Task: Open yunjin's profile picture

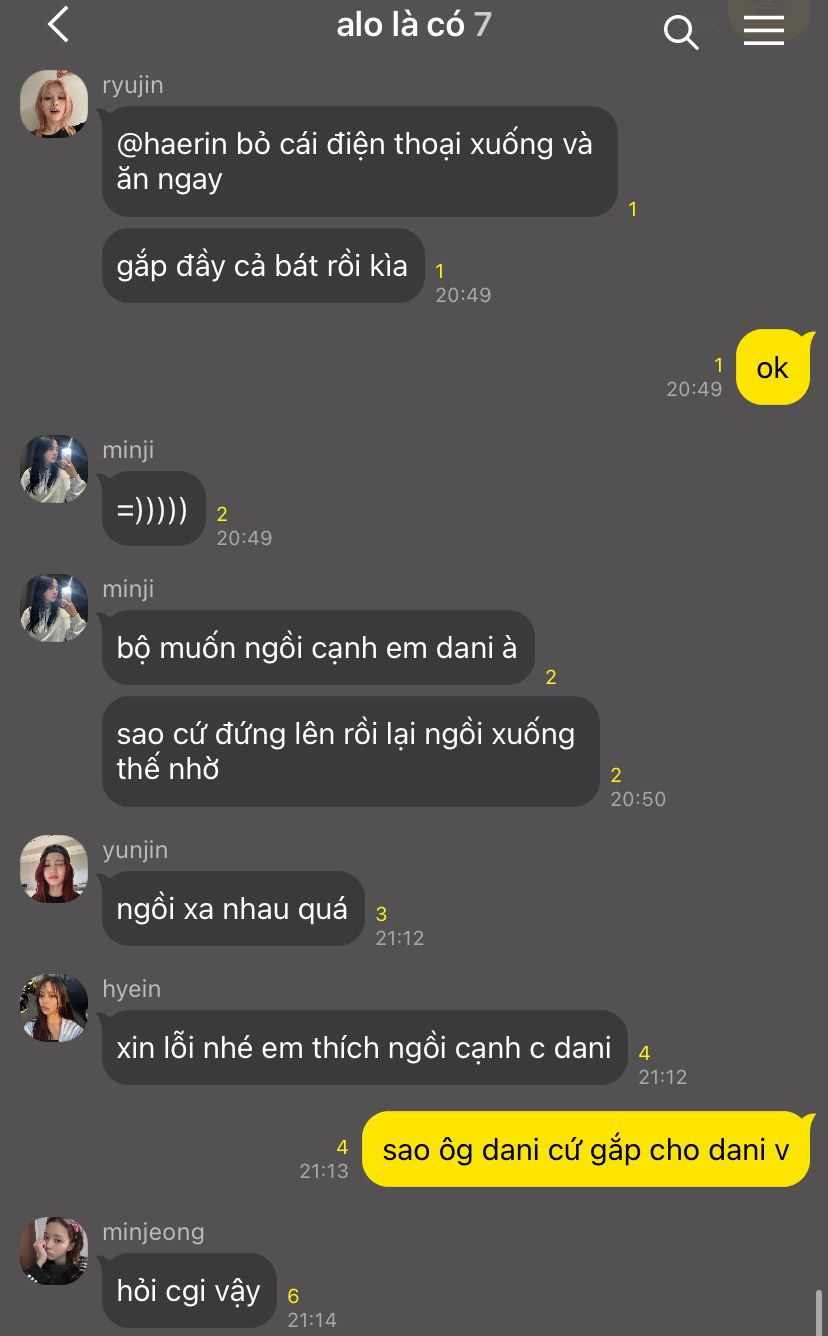Action: click(54, 869)
